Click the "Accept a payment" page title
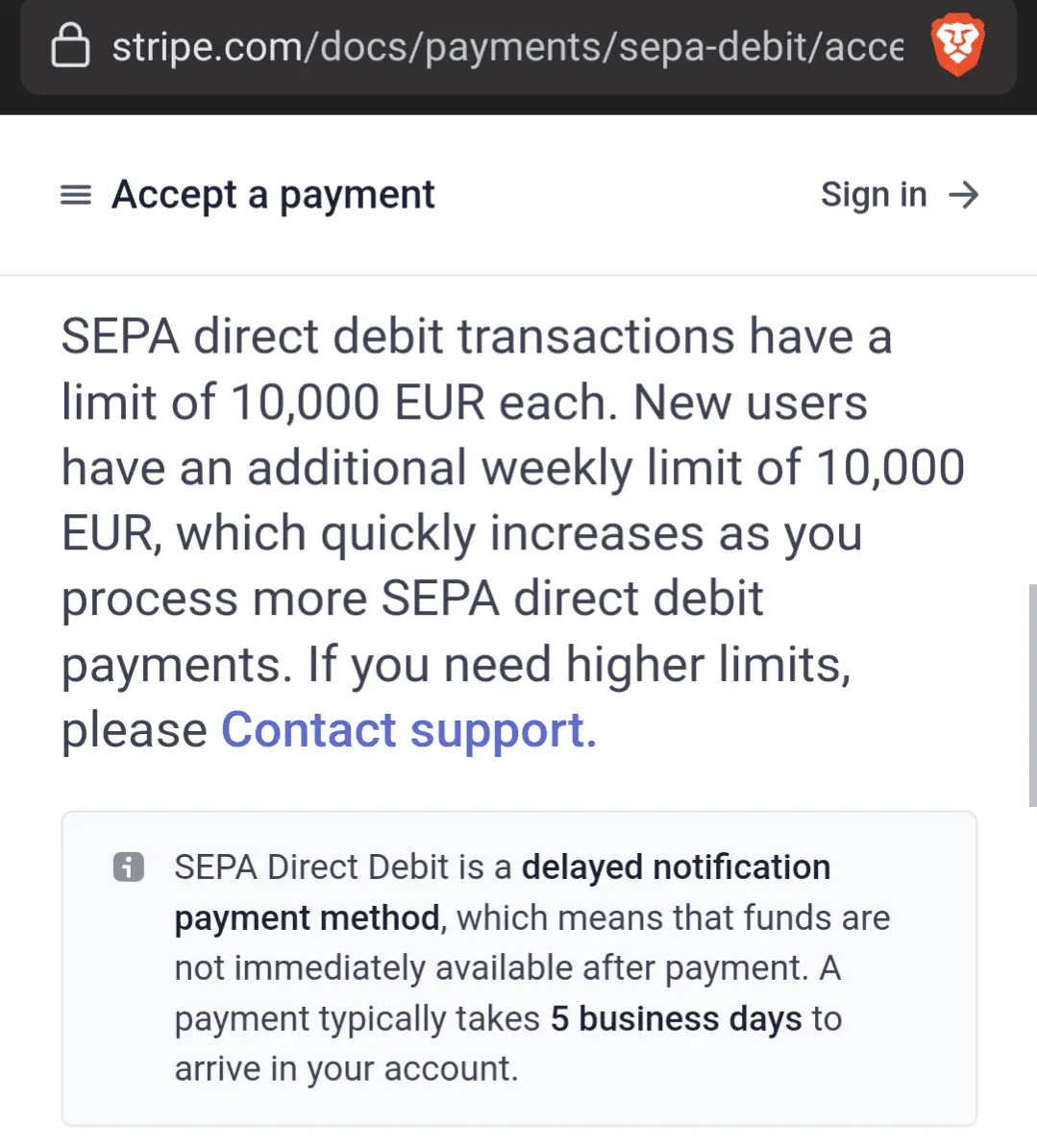1037x1148 pixels. tap(272, 194)
